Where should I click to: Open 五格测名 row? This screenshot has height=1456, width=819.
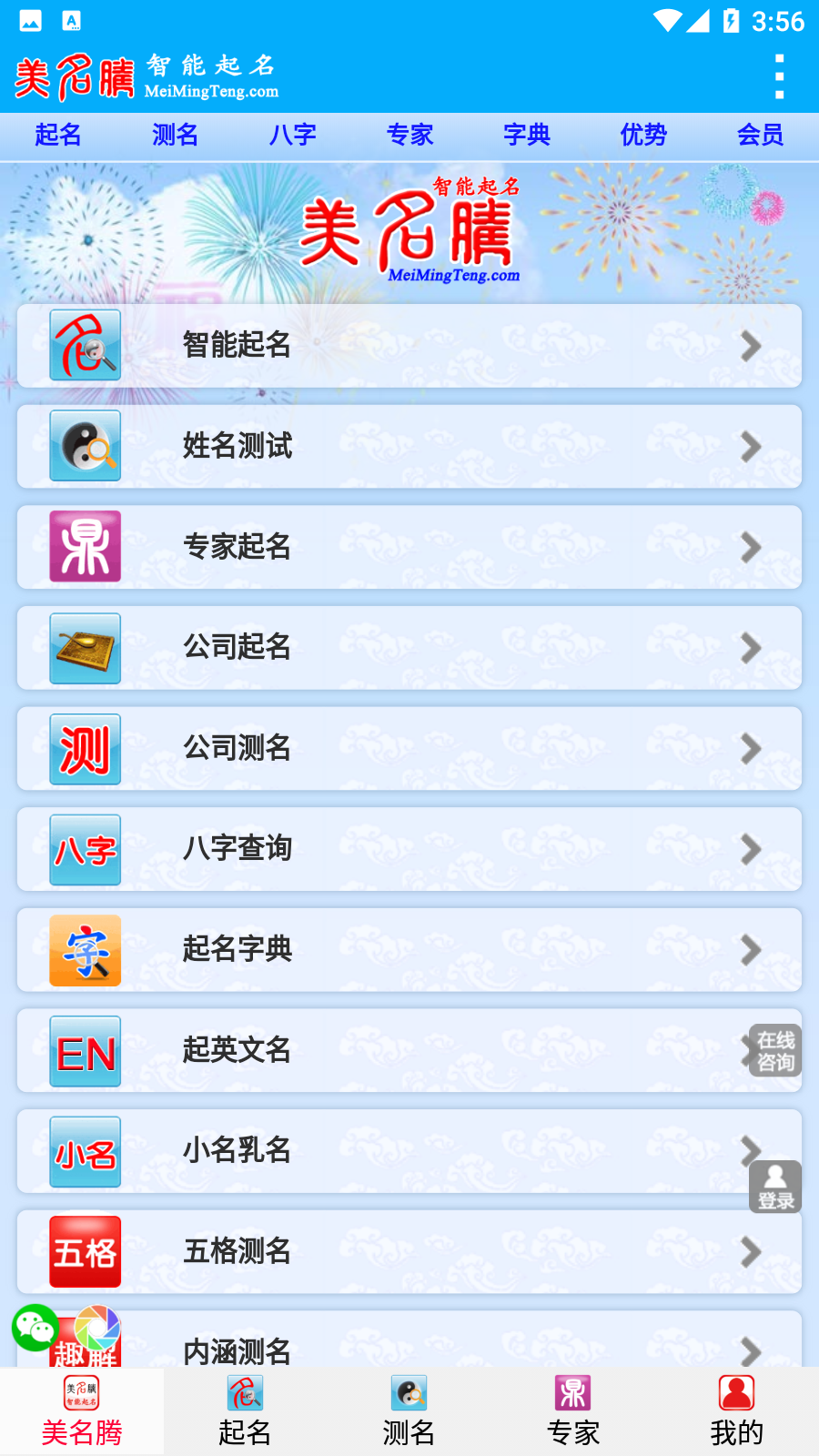(x=409, y=1251)
